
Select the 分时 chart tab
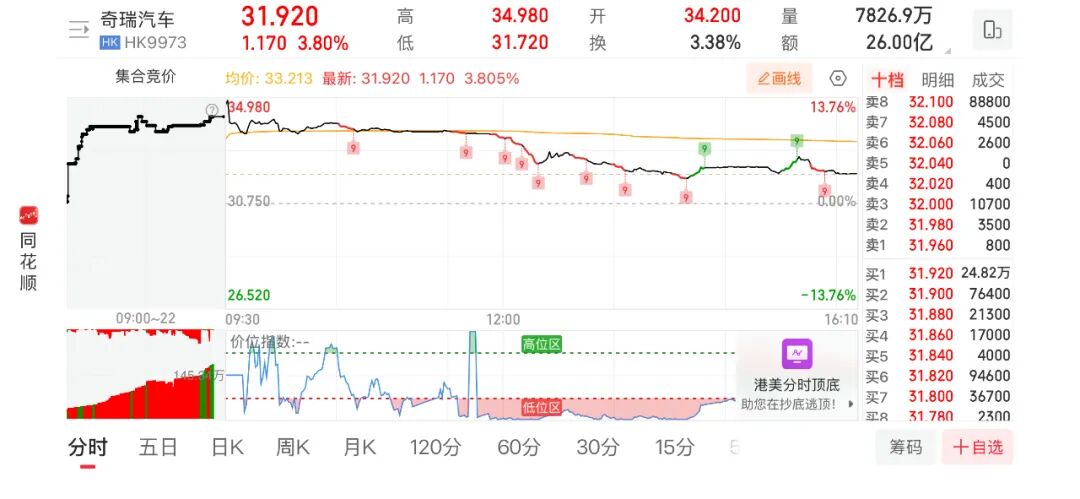tap(88, 447)
